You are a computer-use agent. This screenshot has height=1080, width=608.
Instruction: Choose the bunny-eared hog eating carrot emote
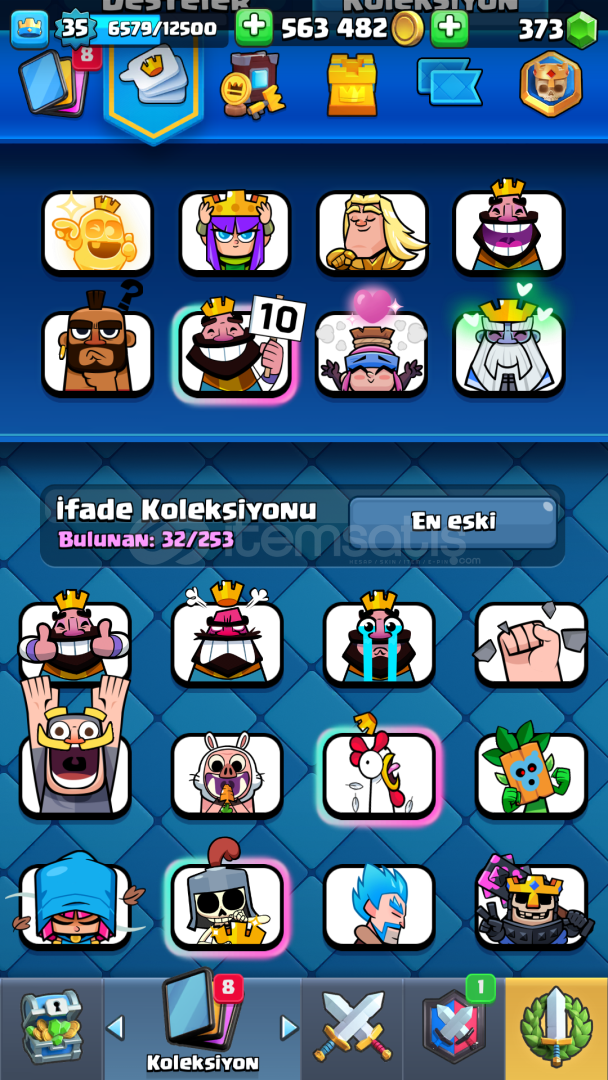227,775
